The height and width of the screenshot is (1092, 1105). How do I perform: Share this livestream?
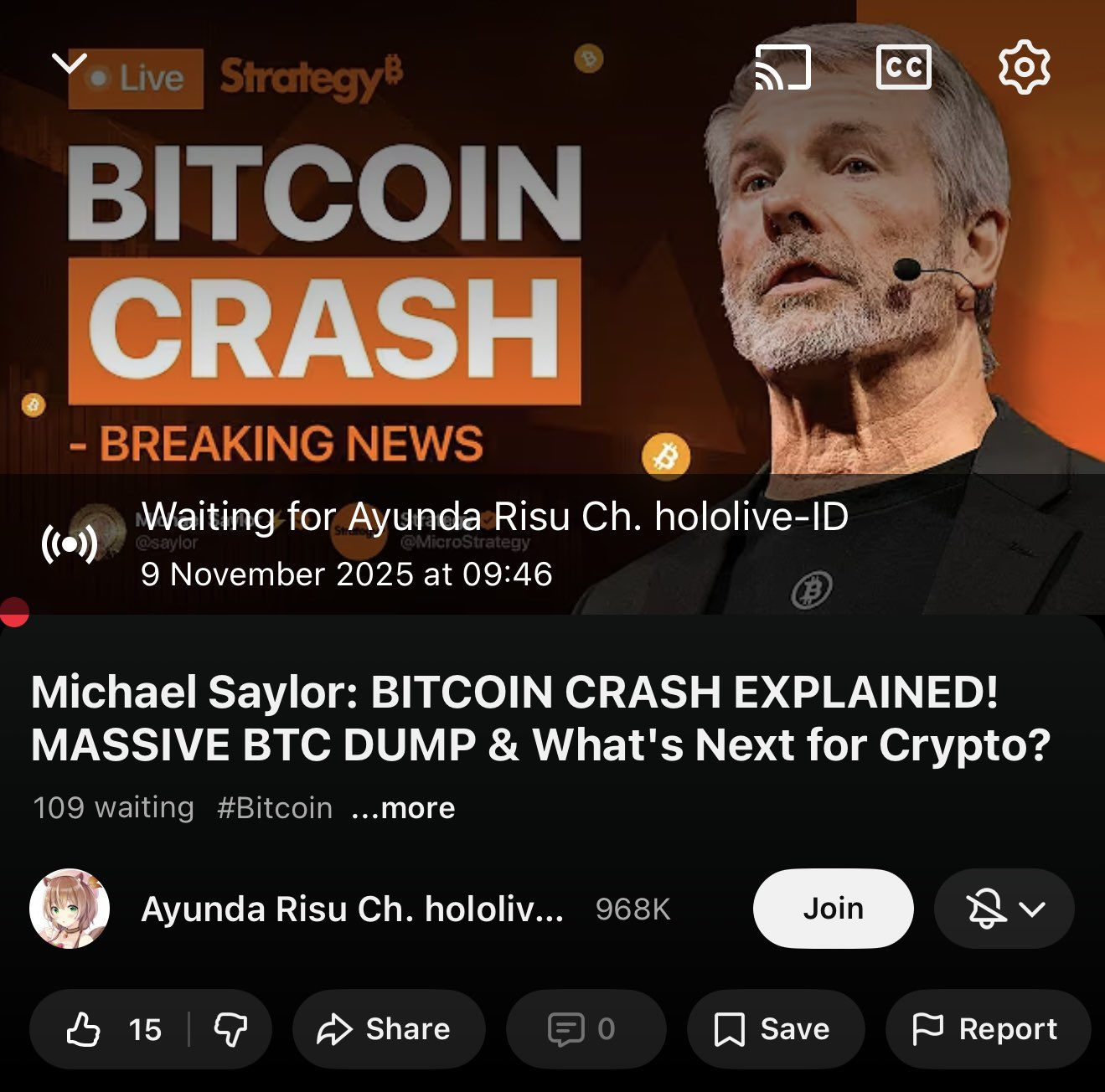coord(388,1029)
